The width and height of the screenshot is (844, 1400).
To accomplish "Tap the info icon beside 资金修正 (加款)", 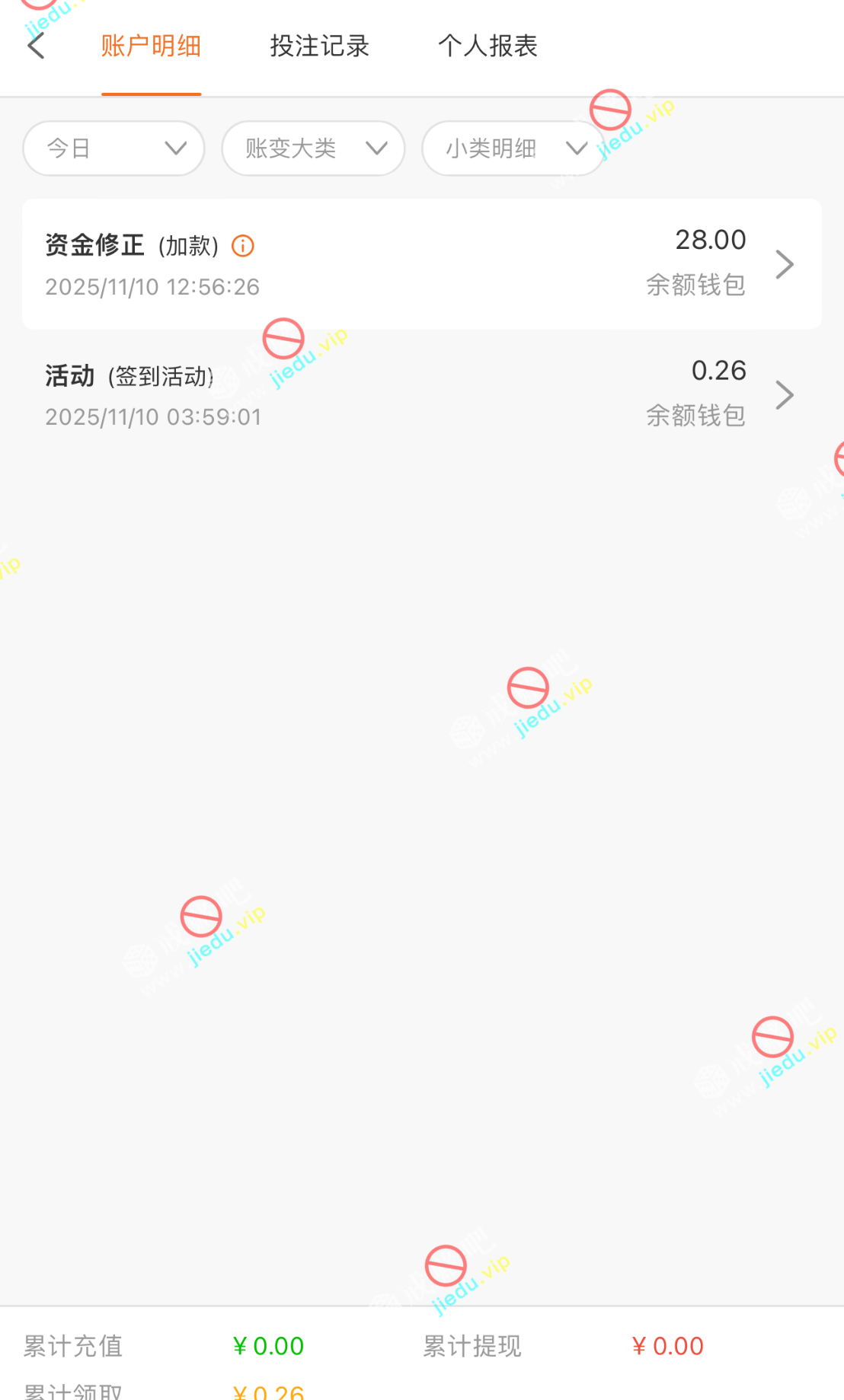I will [x=242, y=246].
